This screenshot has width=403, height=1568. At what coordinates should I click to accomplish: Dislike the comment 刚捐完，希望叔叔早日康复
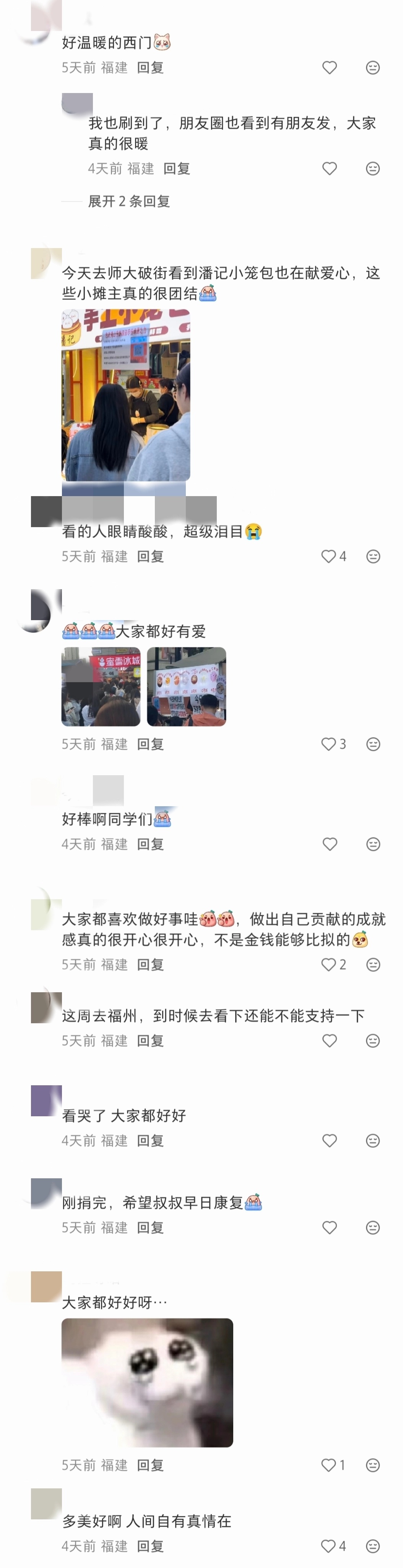coord(373,1228)
